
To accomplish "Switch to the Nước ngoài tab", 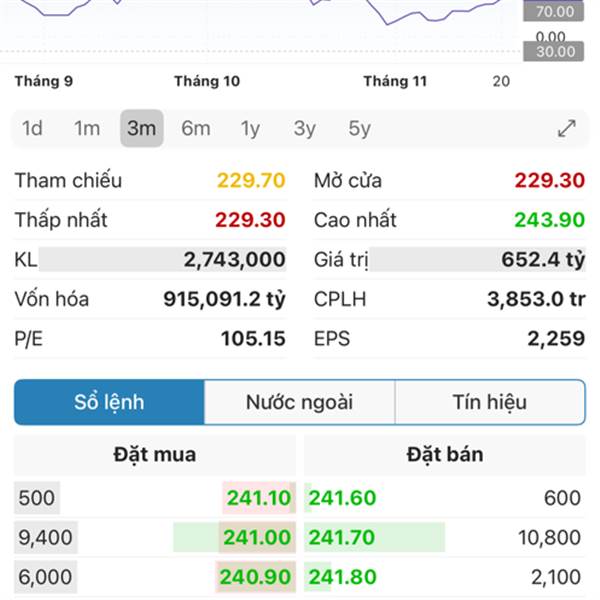I will (x=299, y=402).
